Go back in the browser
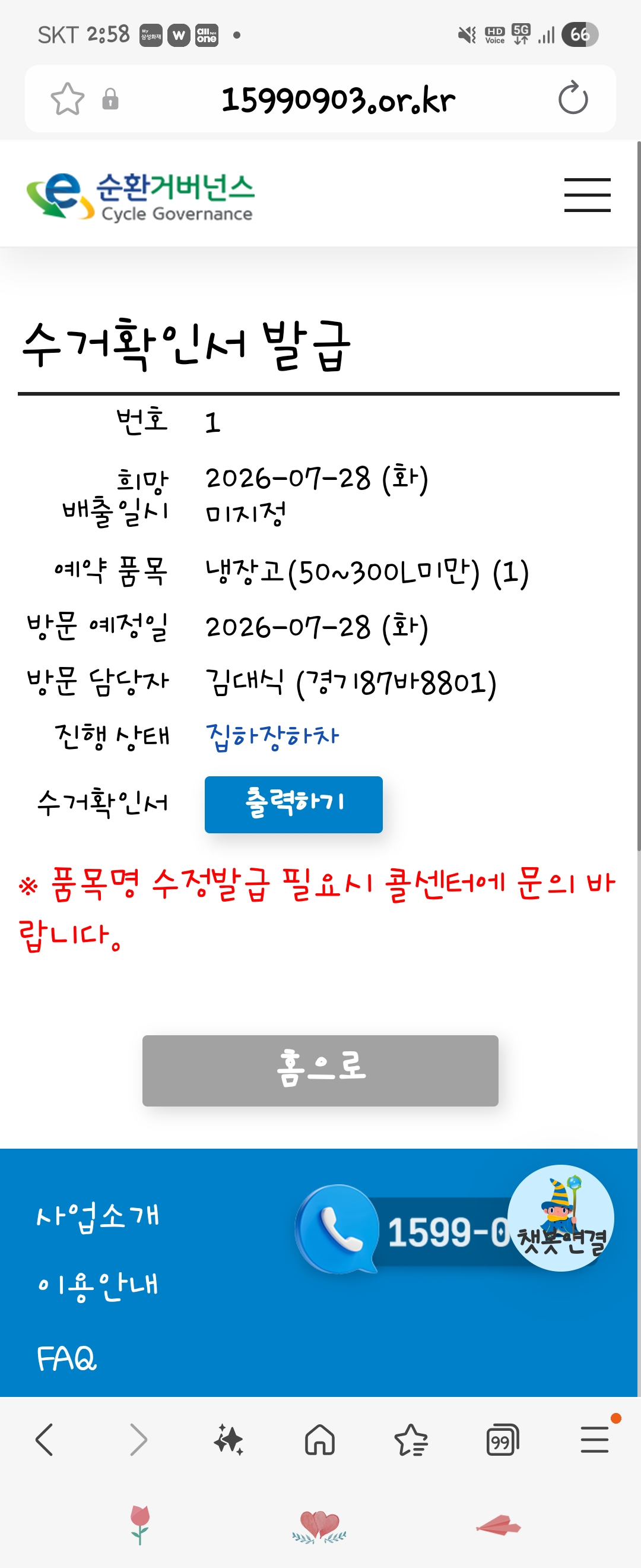The image size is (641, 1568). coord(45,1440)
